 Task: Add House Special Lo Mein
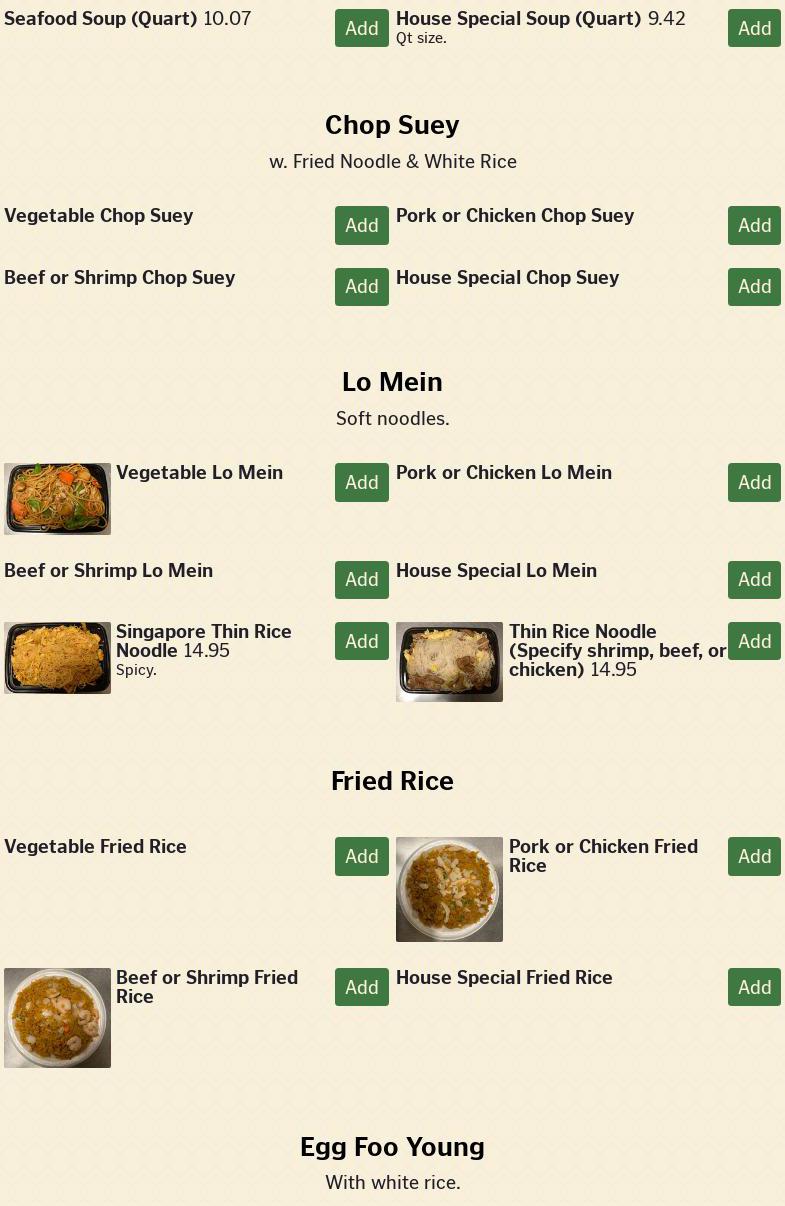click(754, 579)
